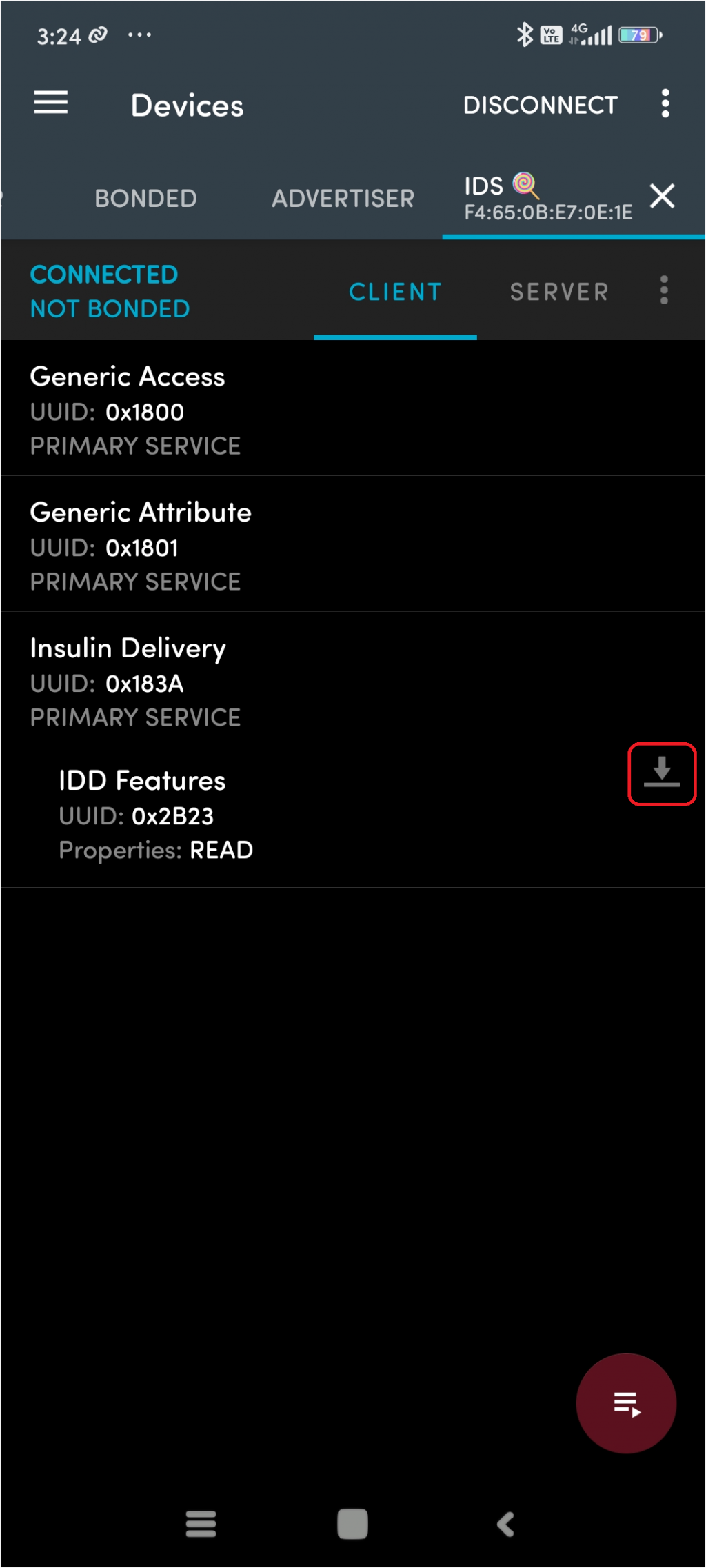Switch to the SERVER tab

(559, 292)
